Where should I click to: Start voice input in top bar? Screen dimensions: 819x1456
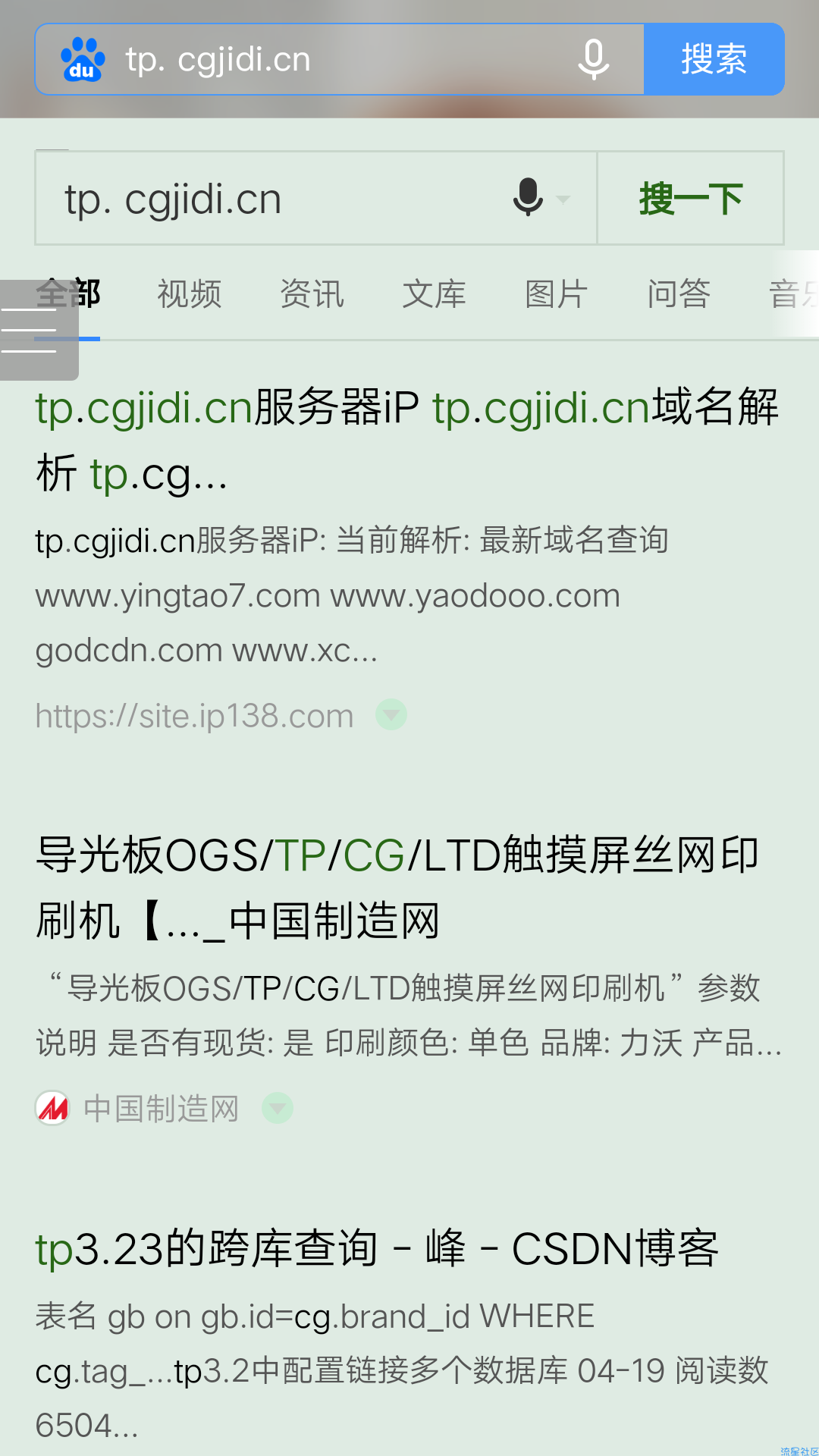(x=593, y=59)
